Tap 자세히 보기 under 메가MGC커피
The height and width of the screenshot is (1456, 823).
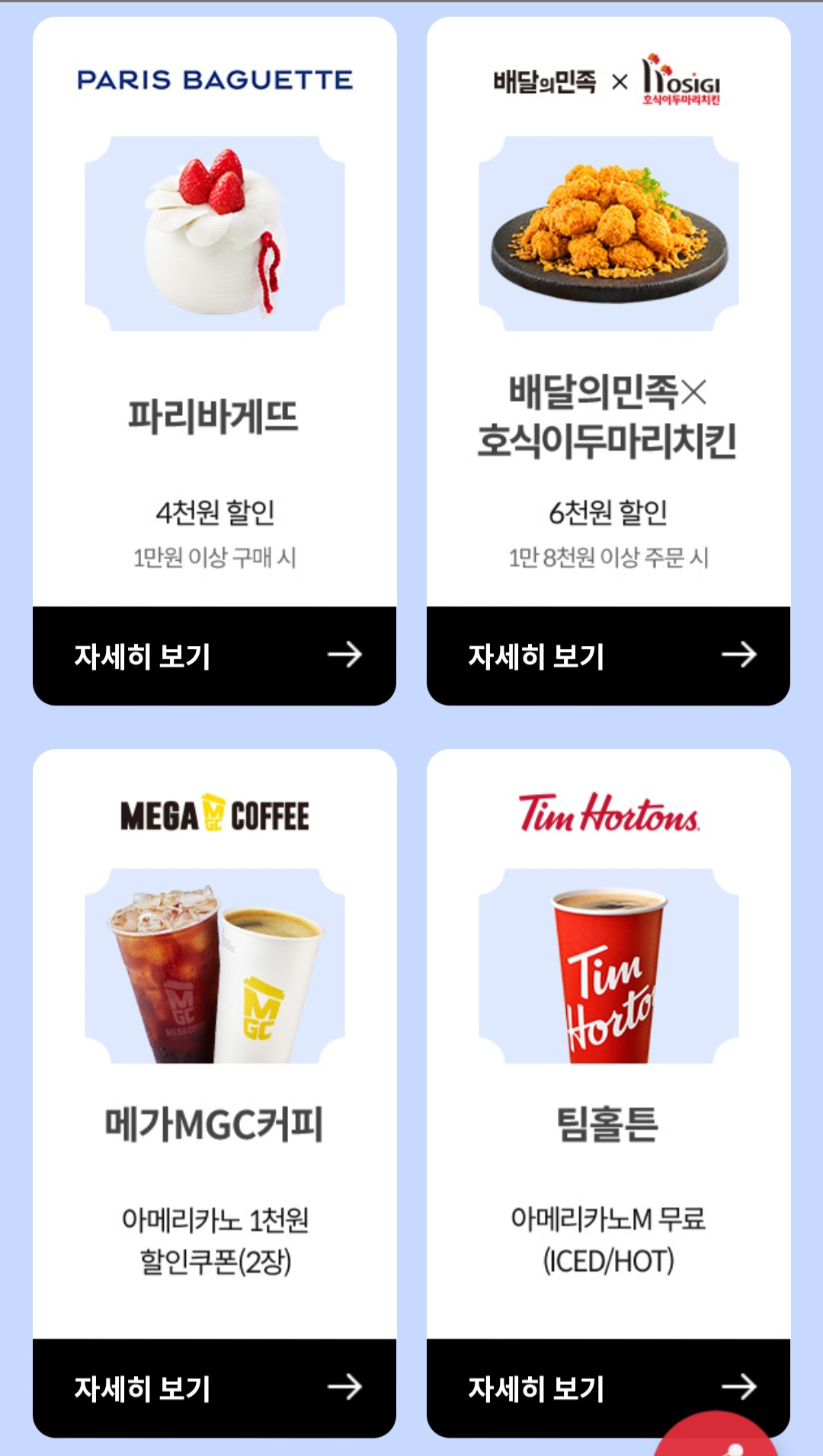click(214, 1387)
